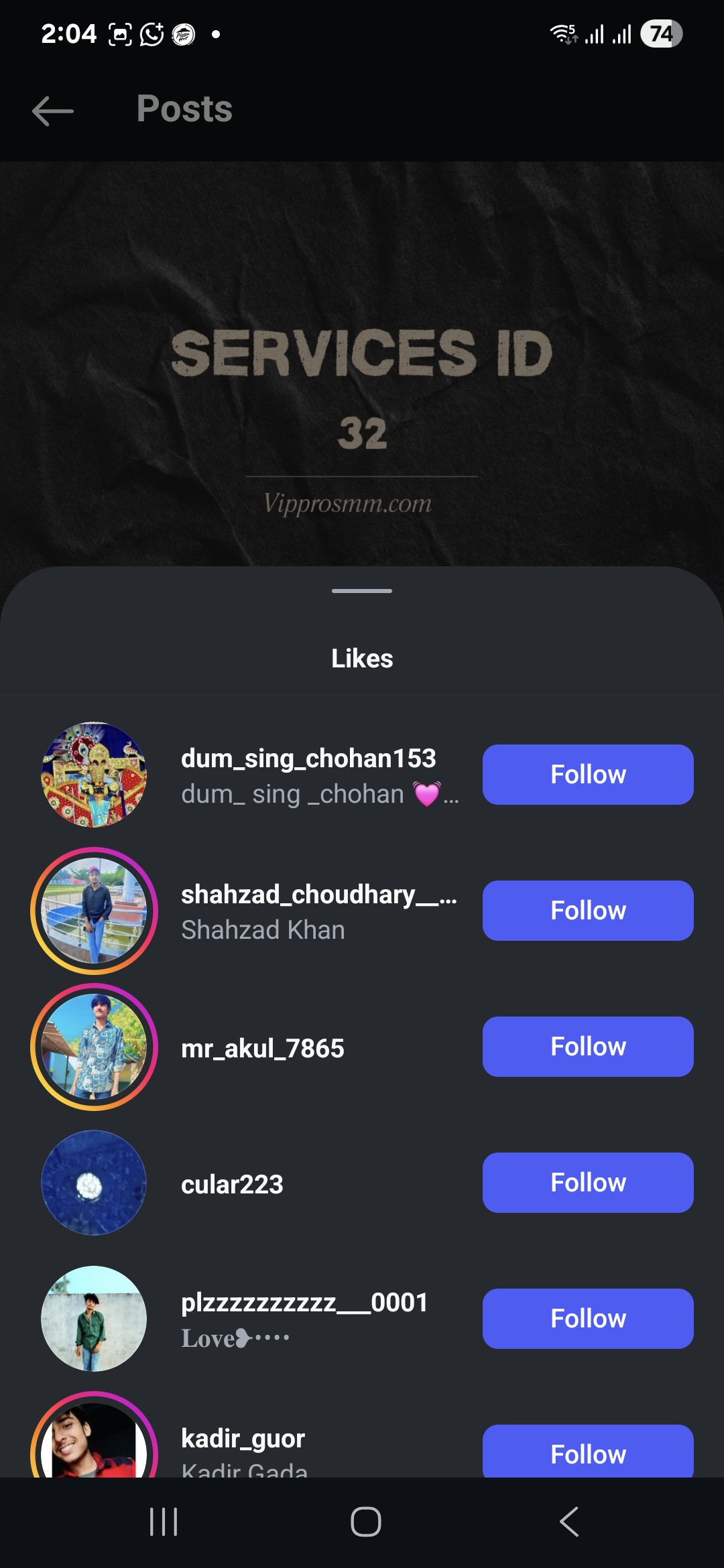Viewport: 724px width, 1568px height.
Task: Go back using the Posts arrow
Action: point(53,111)
